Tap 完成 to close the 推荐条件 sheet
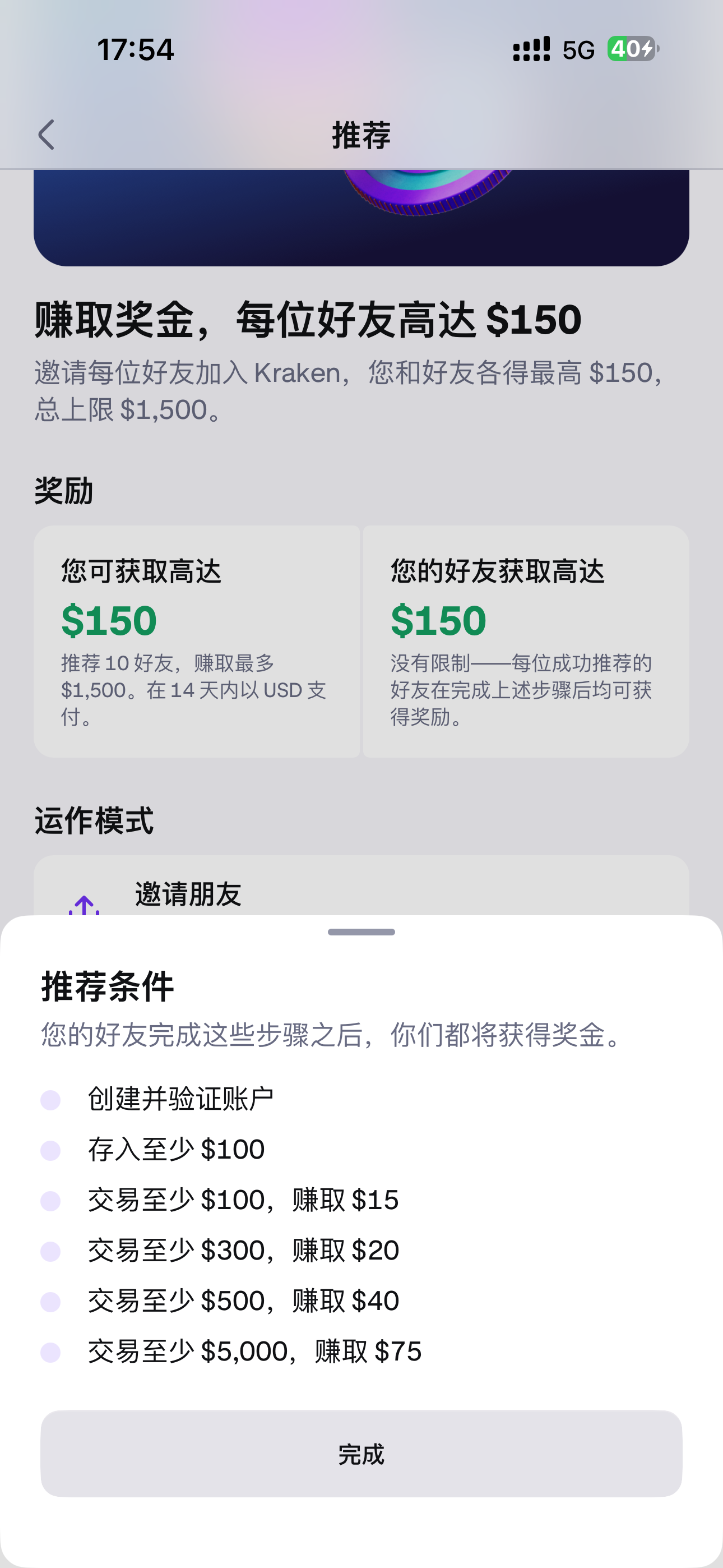This screenshot has height=1568, width=723. click(361, 1454)
